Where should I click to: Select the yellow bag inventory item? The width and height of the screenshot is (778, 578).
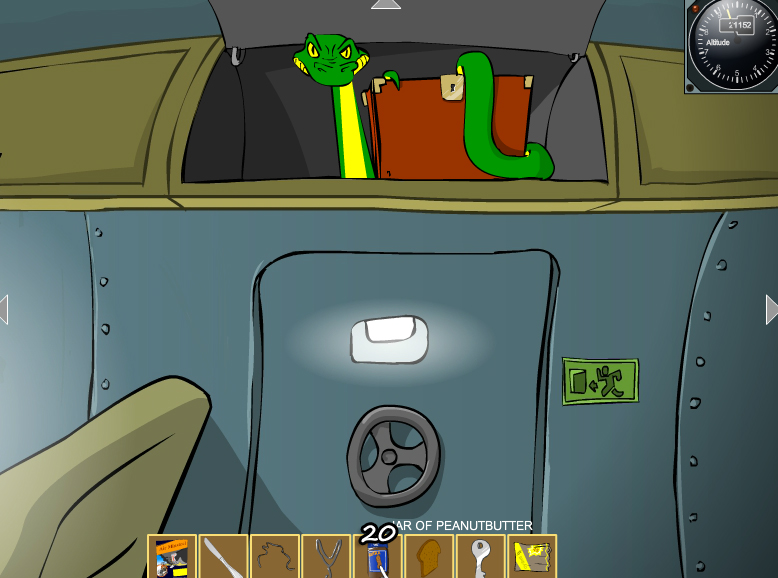(x=532, y=557)
